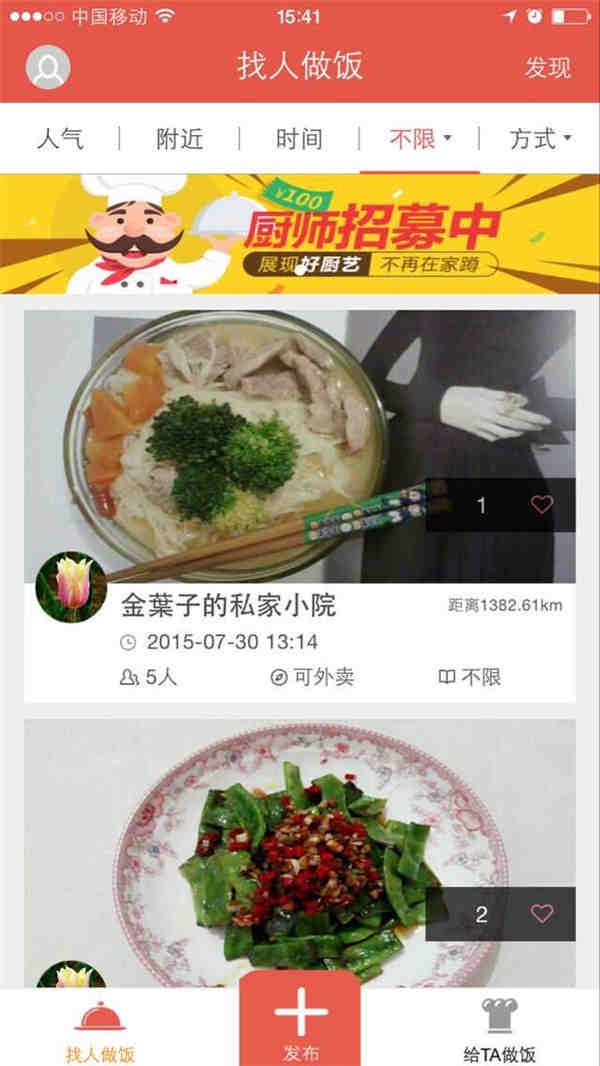This screenshot has width=600, height=1066.
Task: Expand the 不限 dropdown filter
Action: pos(420,139)
